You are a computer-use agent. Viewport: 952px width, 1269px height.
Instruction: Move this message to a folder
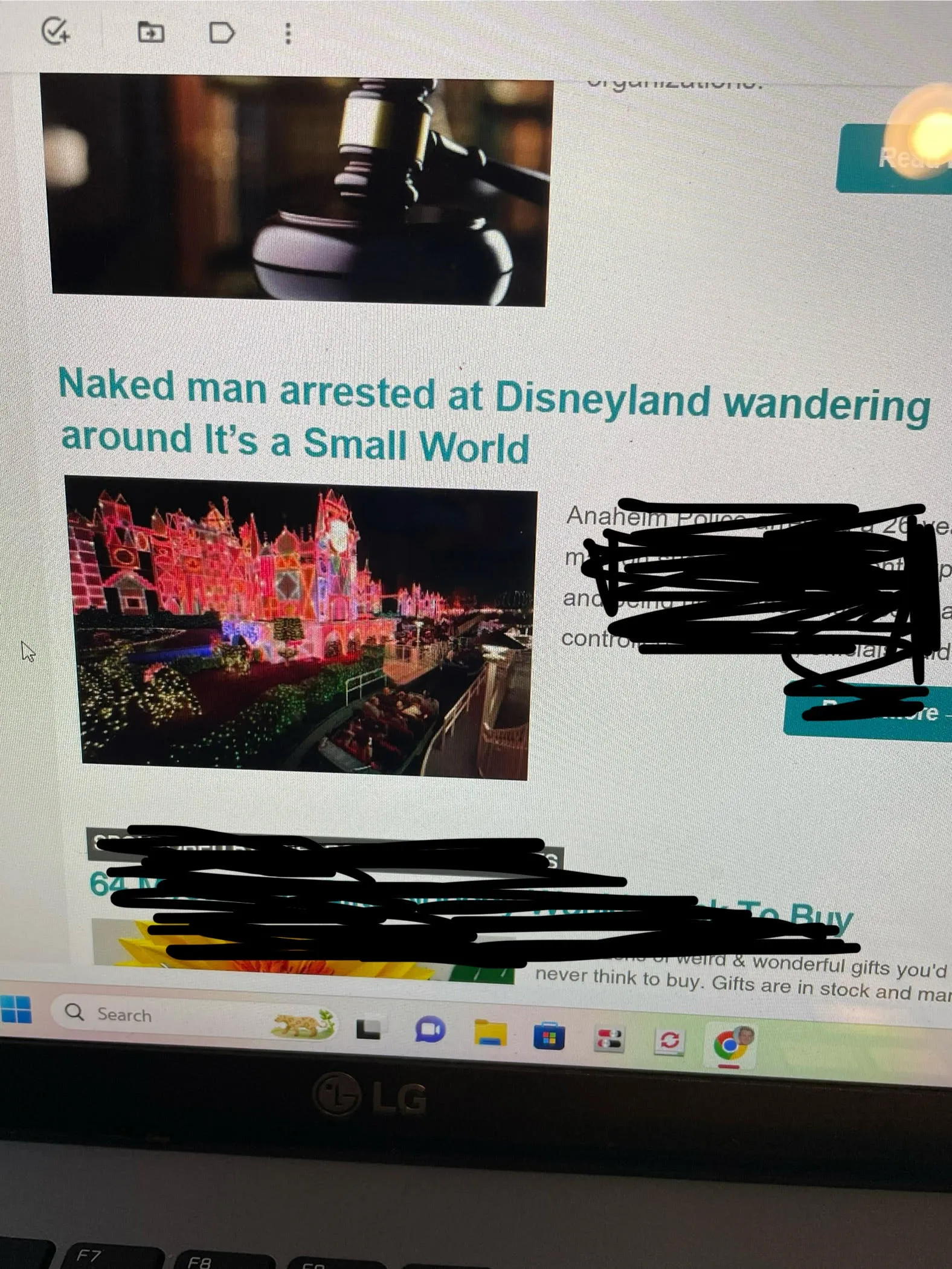coord(150,32)
